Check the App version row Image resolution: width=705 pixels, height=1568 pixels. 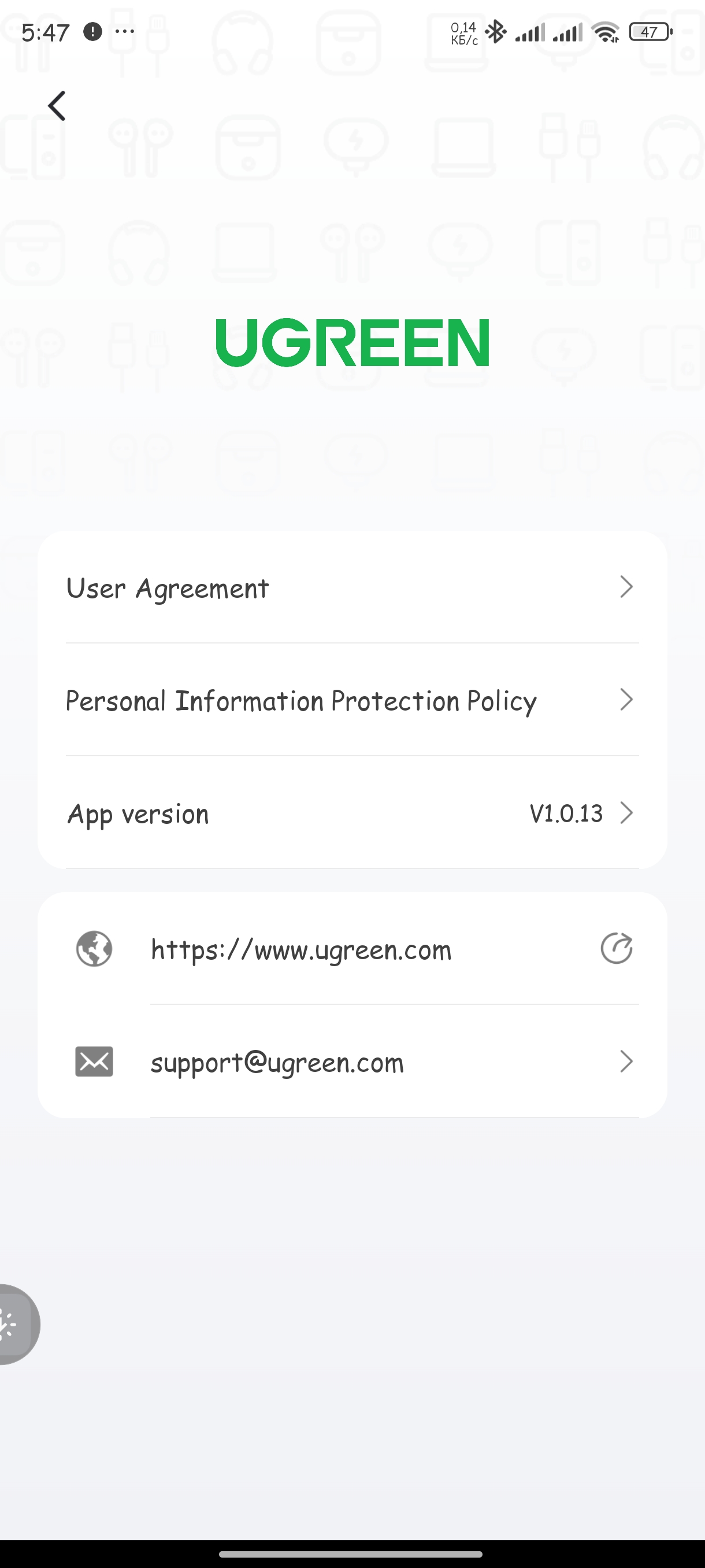pyautogui.click(x=351, y=814)
